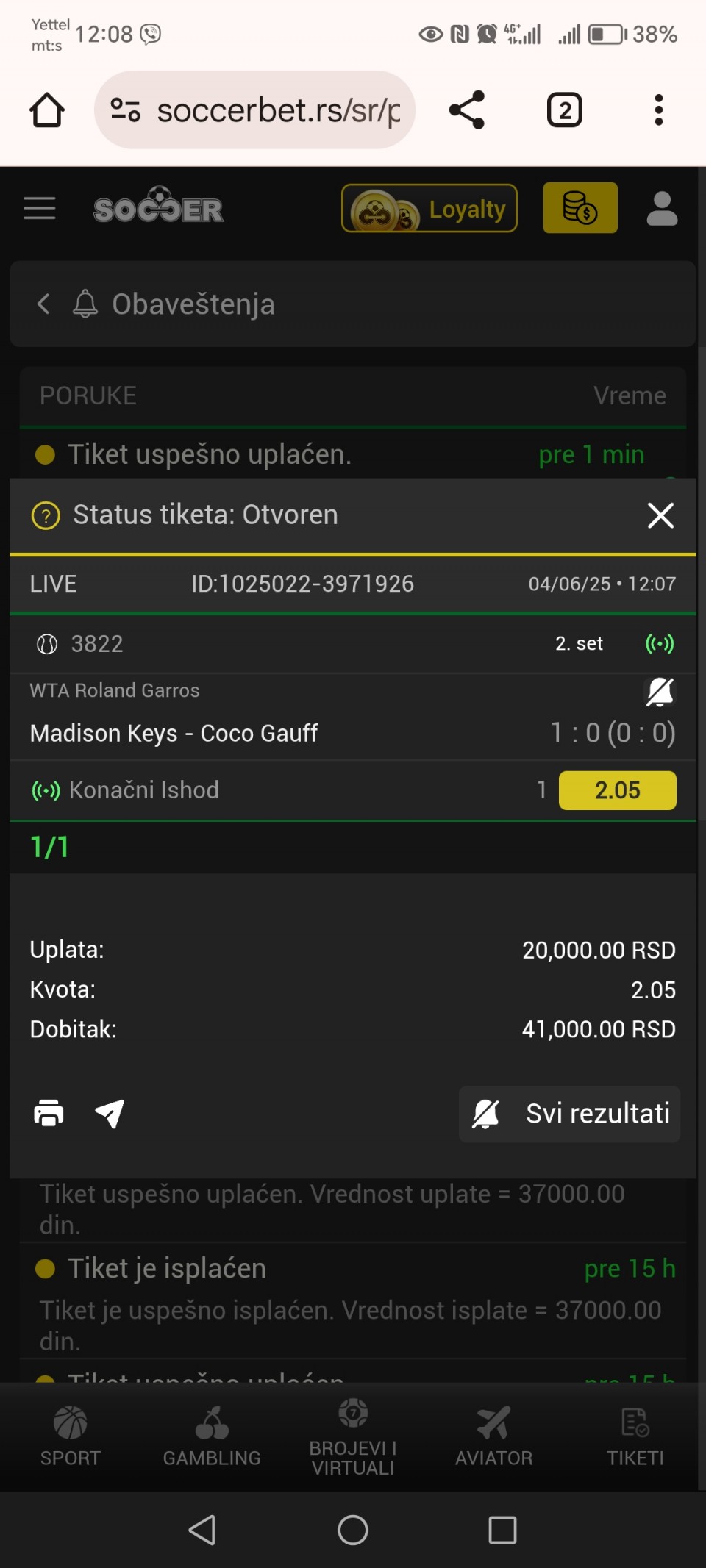Open the hamburger menu
The width and height of the screenshot is (706, 1568).
(40, 209)
